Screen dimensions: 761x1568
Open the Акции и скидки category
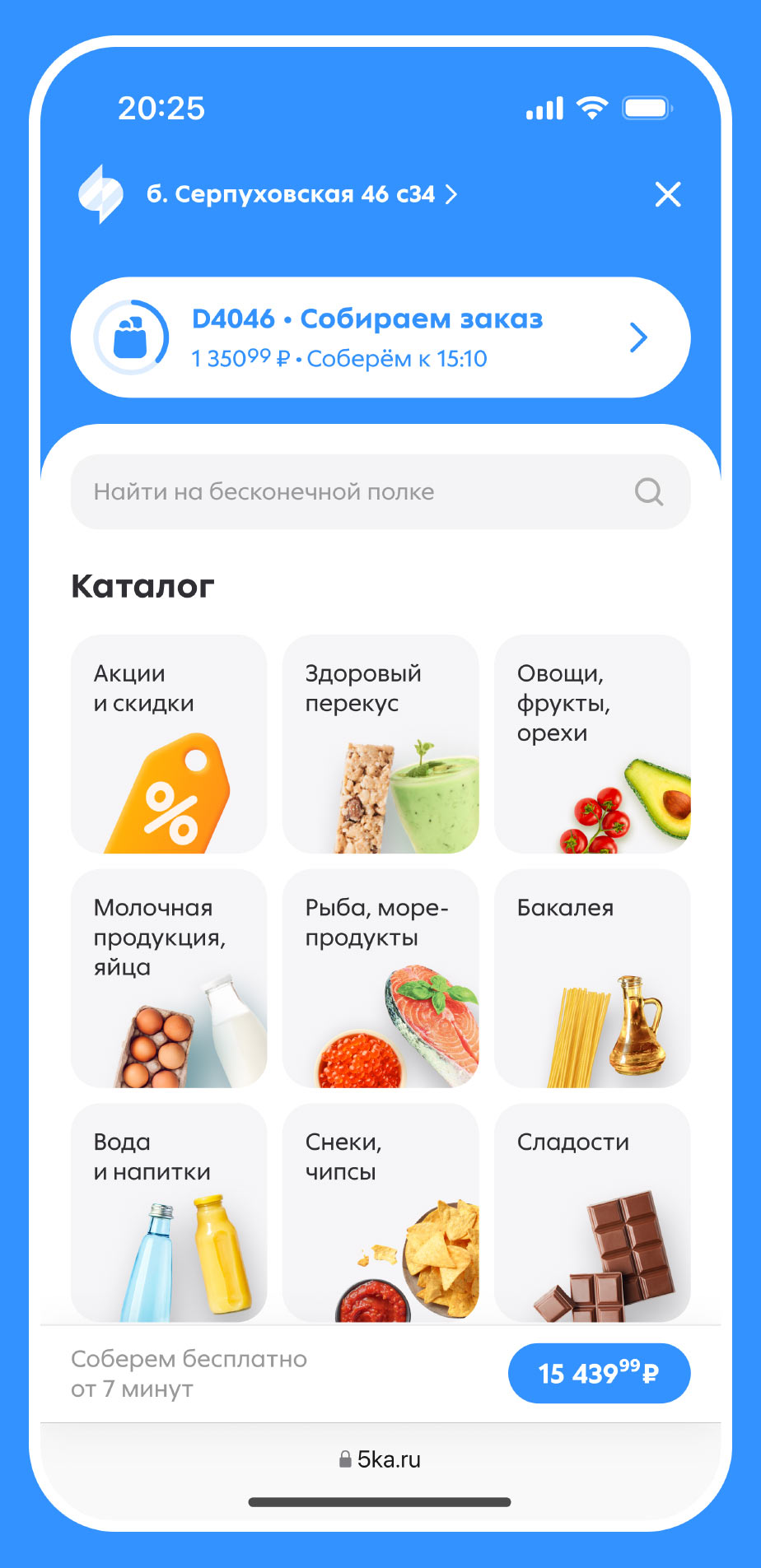(x=169, y=743)
